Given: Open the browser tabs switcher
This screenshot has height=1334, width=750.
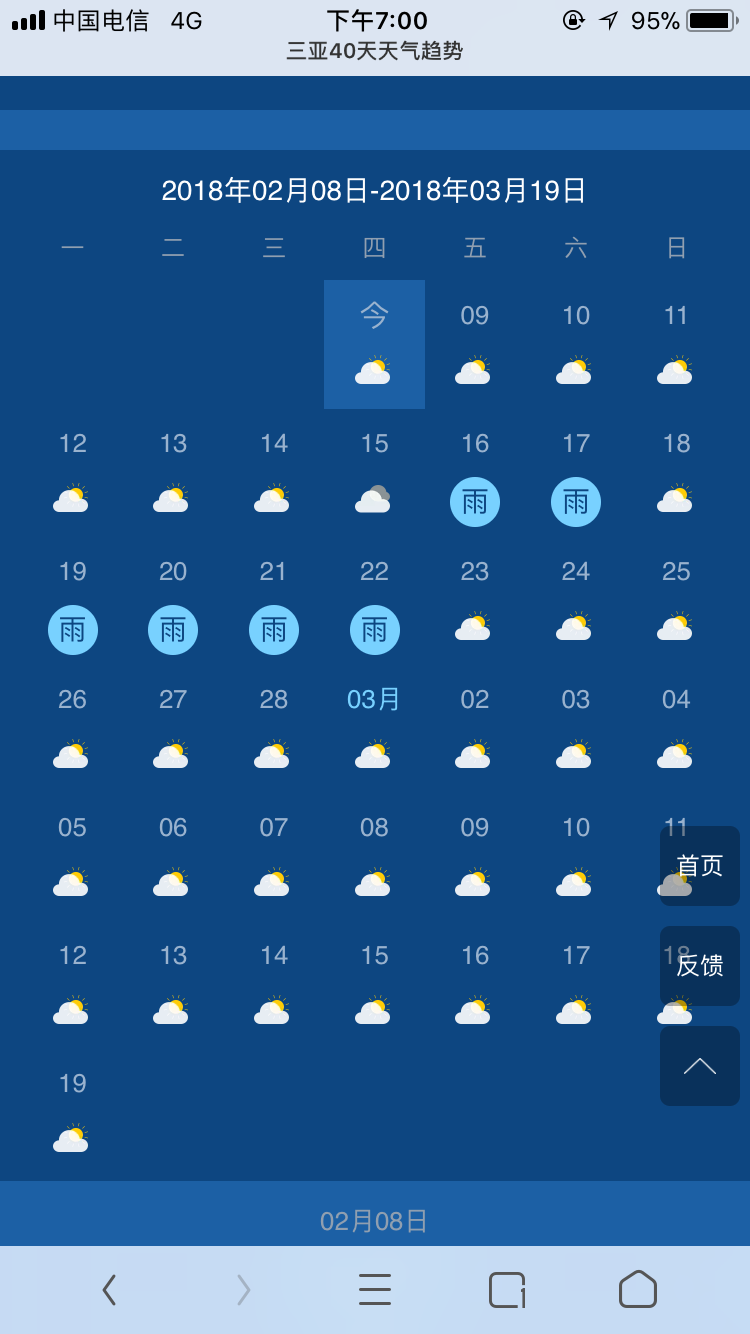Looking at the screenshot, I should click(x=507, y=1290).
